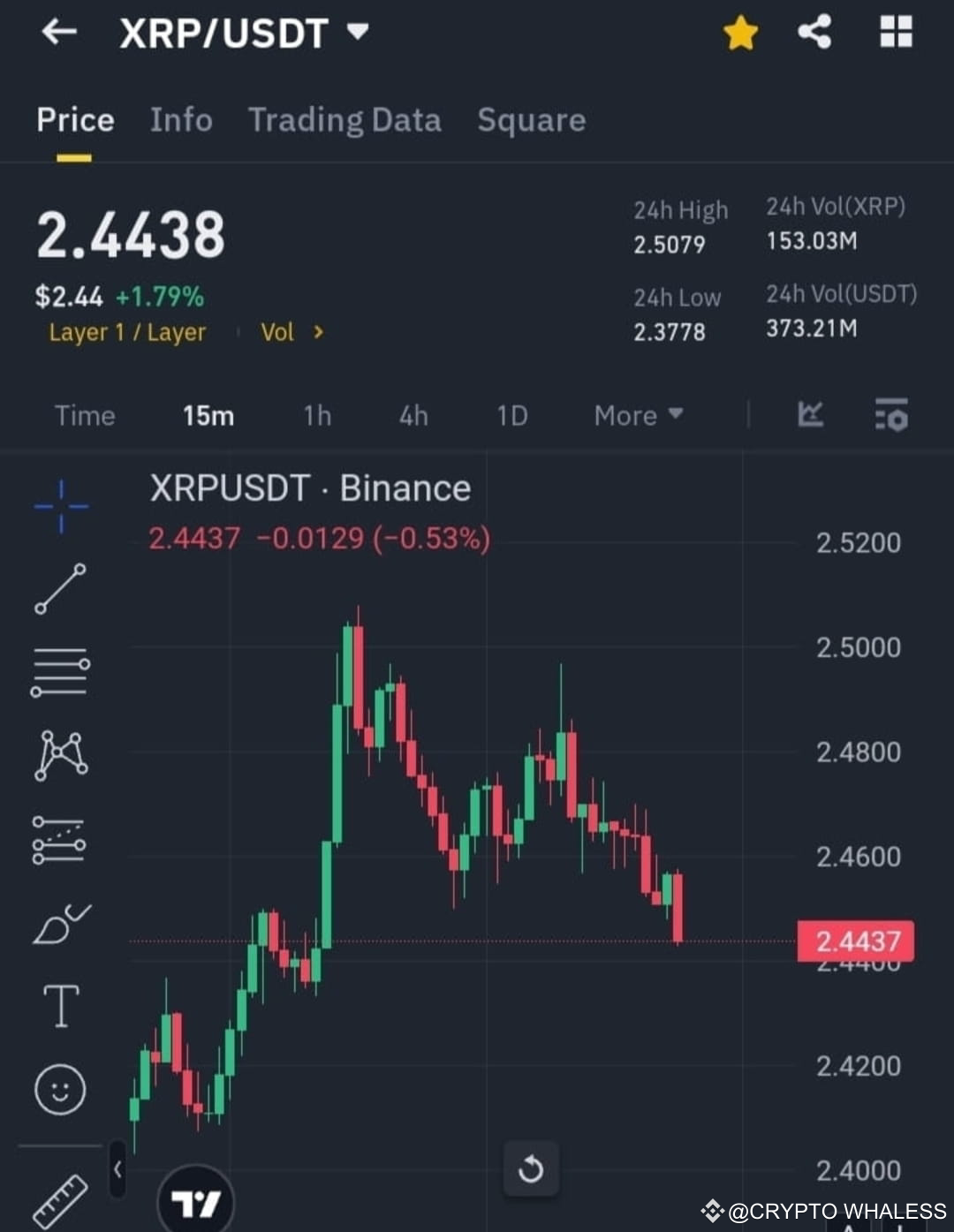Open the share options
Screen dimensions: 954x1232
point(814,33)
